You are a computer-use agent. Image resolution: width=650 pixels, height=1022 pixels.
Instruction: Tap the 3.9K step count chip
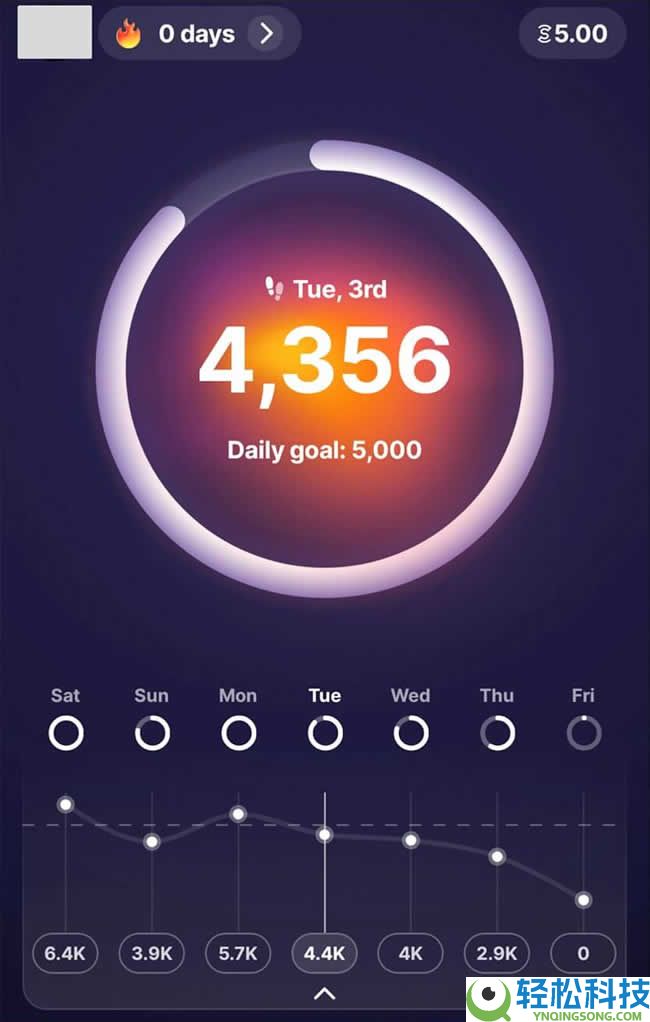(152, 953)
